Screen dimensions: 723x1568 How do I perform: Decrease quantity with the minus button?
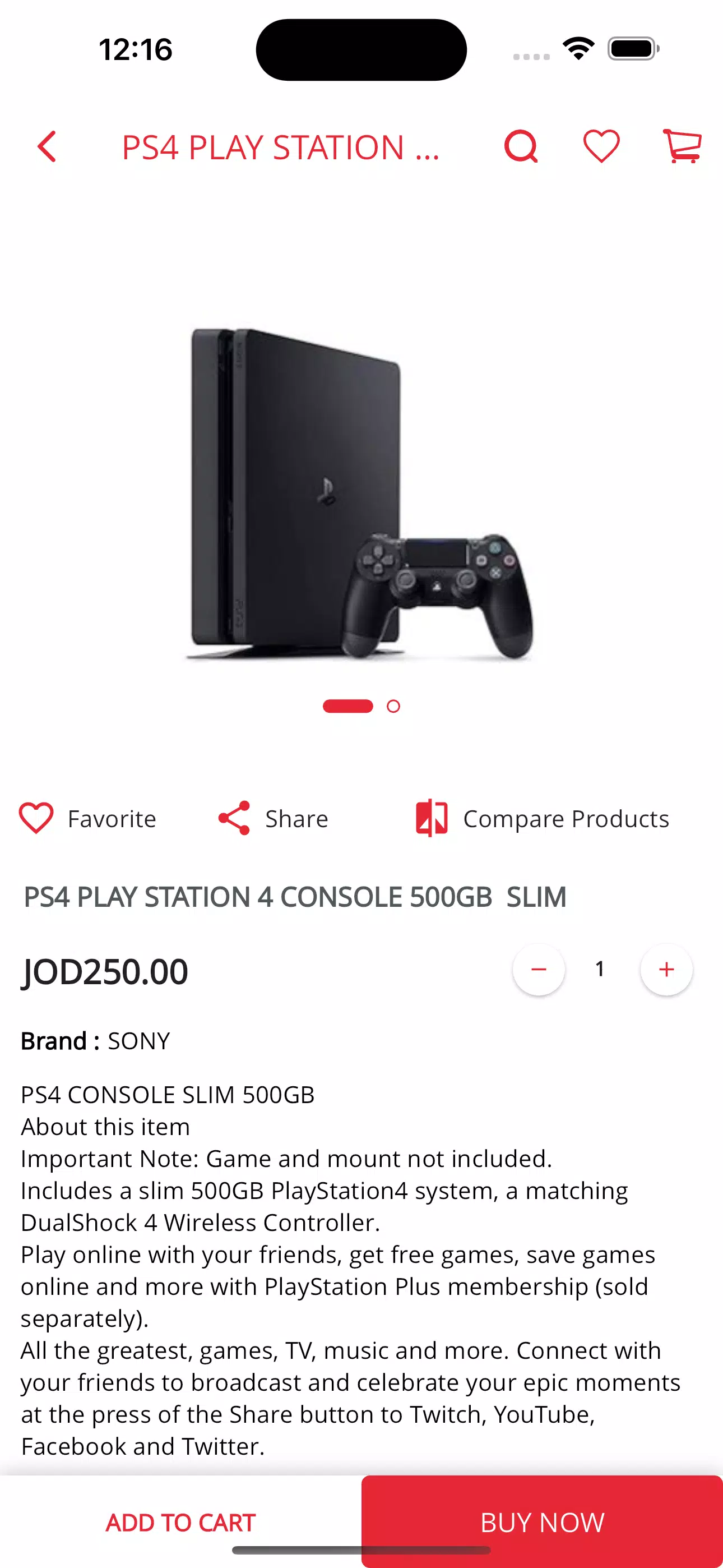point(539,969)
